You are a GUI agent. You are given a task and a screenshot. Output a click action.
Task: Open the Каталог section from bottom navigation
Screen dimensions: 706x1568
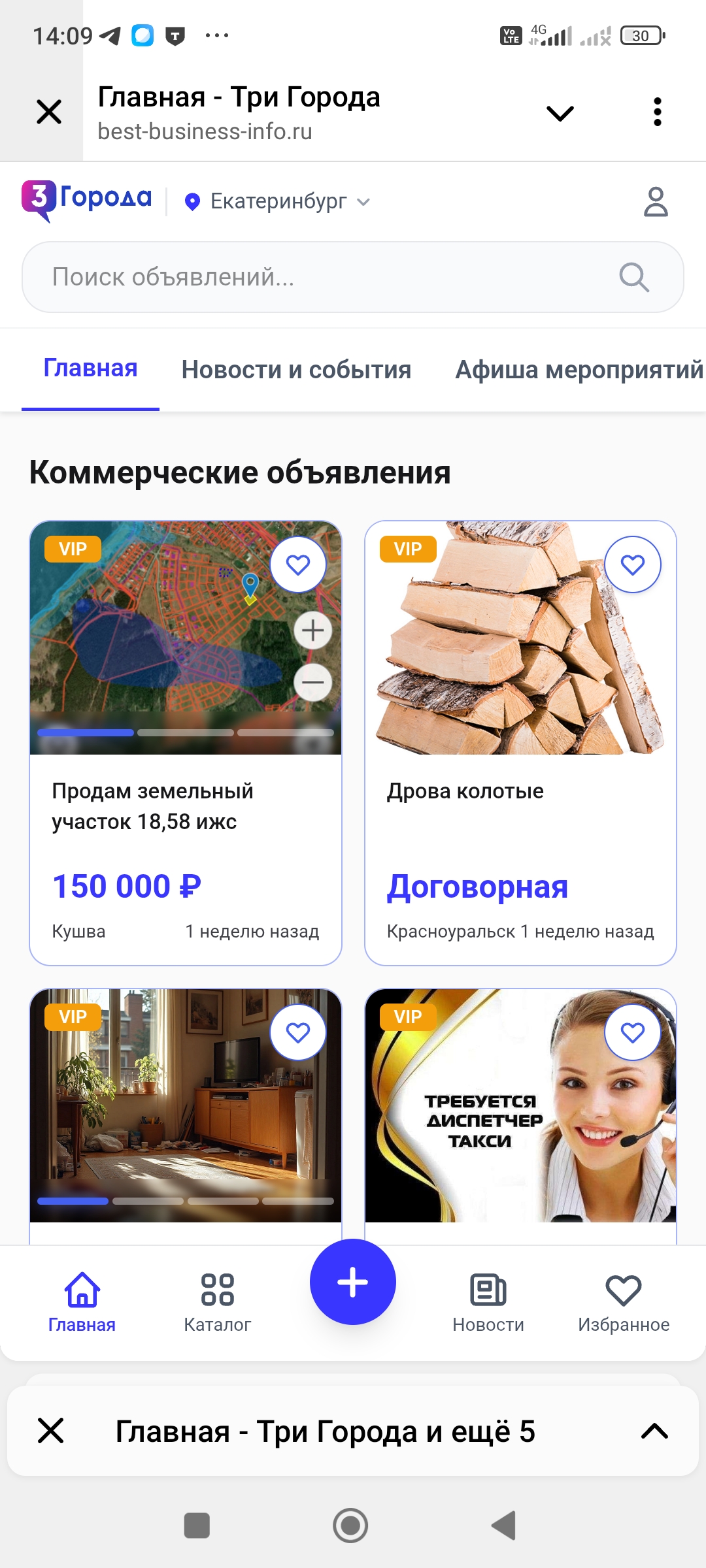pyautogui.click(x=218, y=1300)
